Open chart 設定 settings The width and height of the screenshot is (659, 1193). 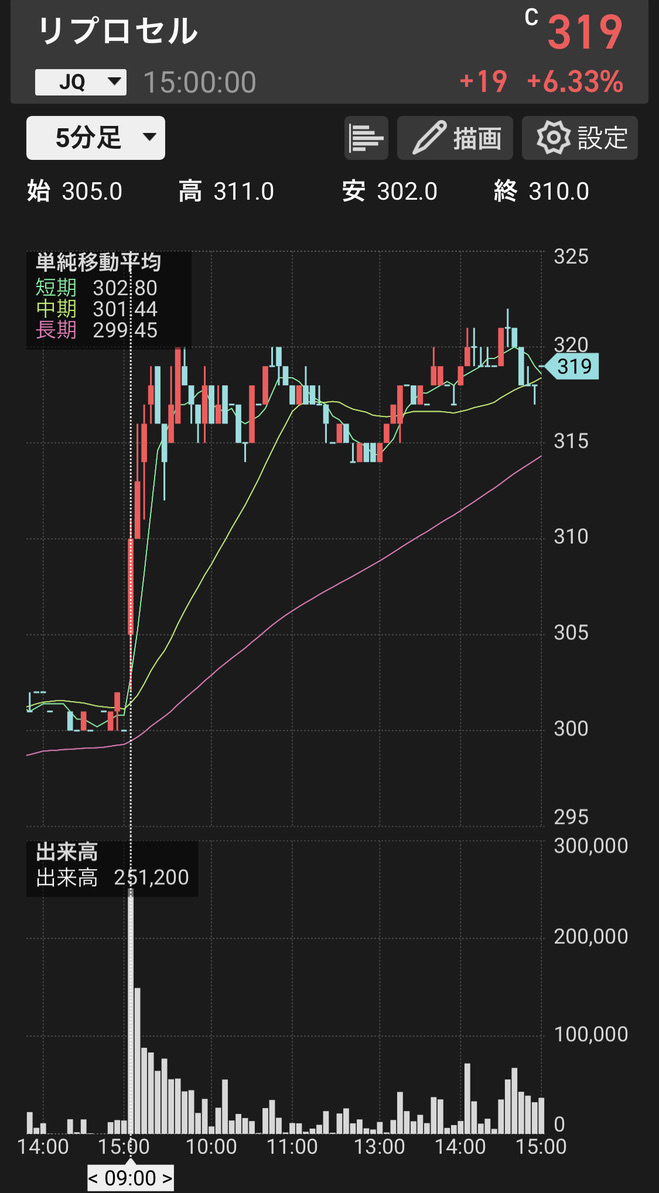pyautogui.click(x=580, y=138)
